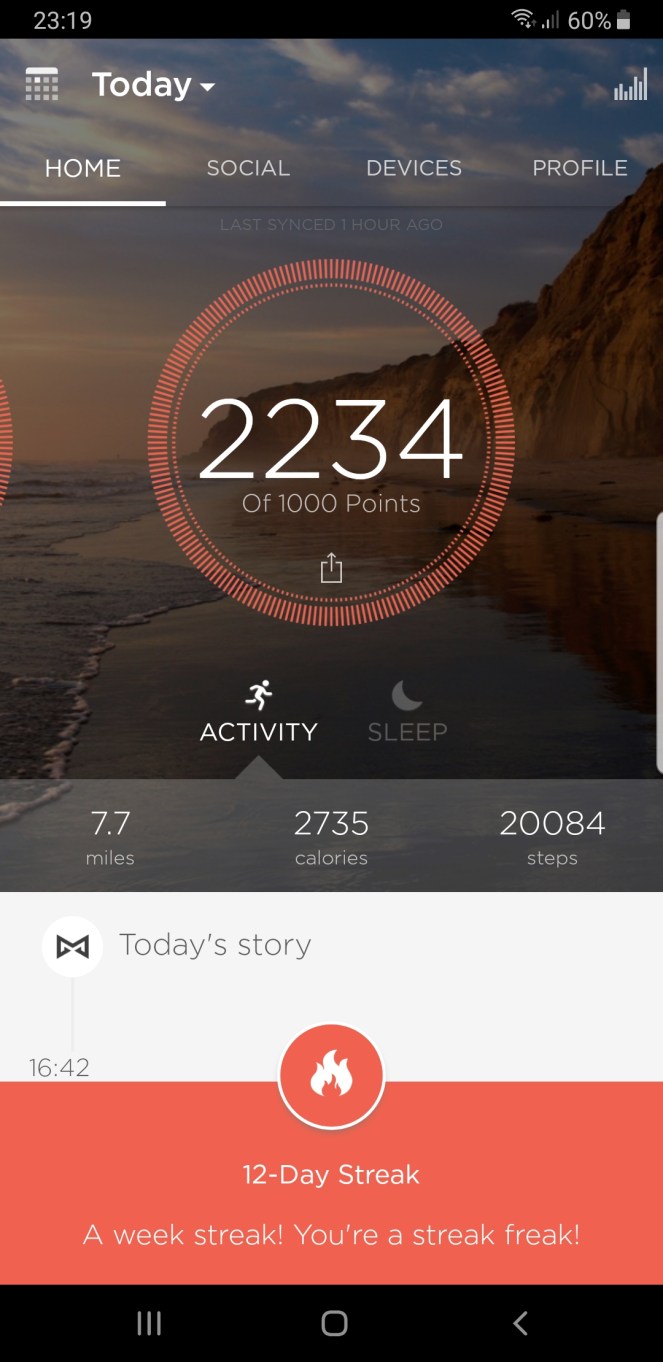Viewport: 663px width, 1362px height.
Task: Switch to the Devices tab
Action: pos(414,168)
